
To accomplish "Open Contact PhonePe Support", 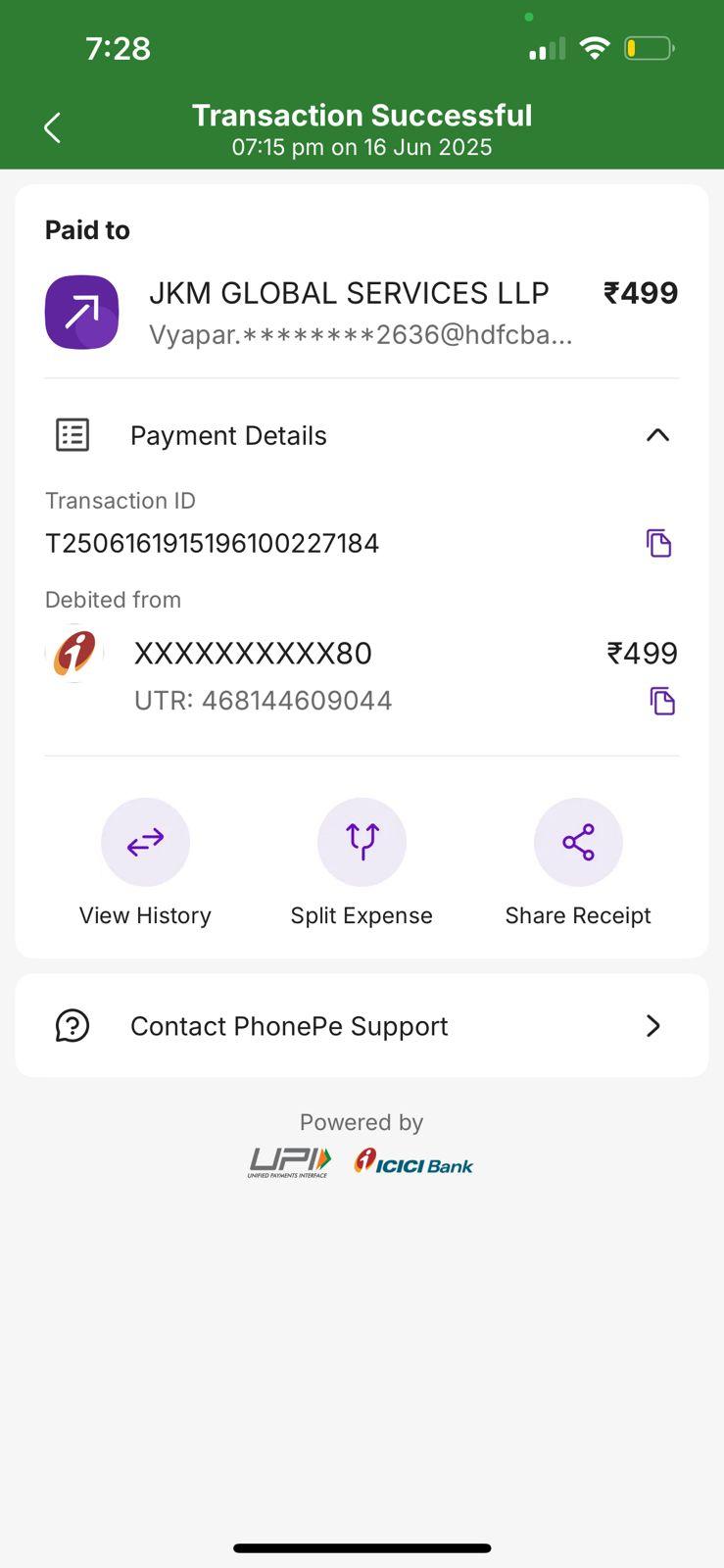I will pos(362,1026).
